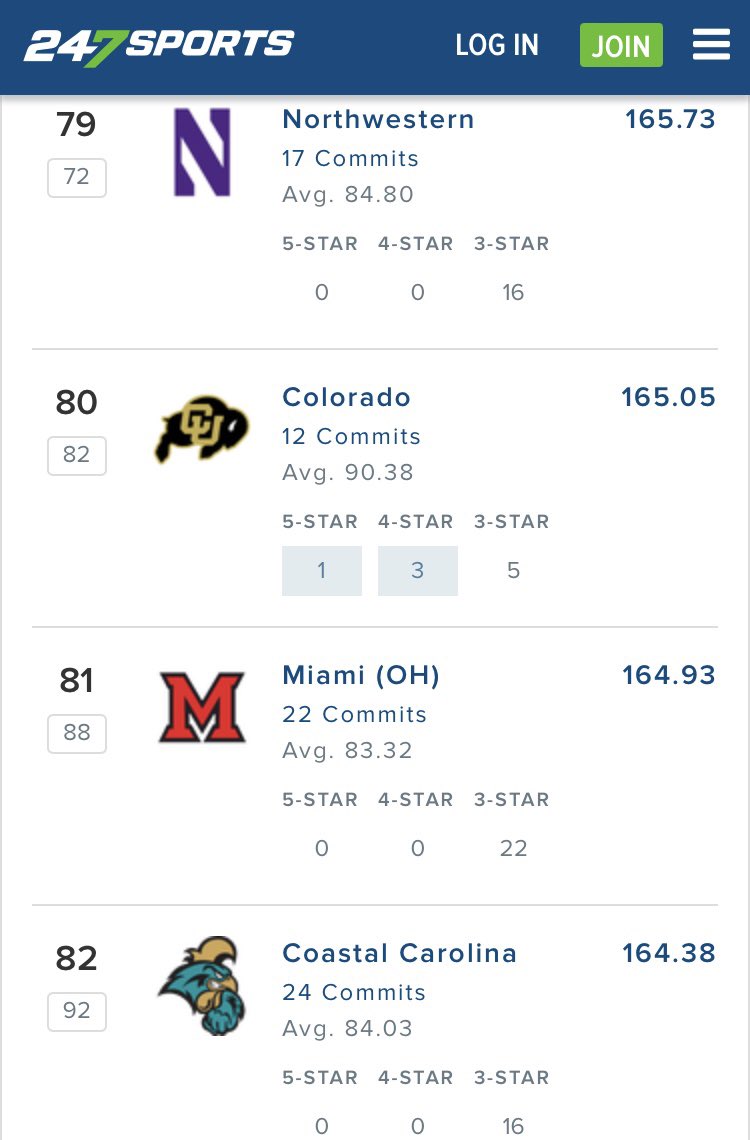Go to 247Sports home via logo
Viewport: 750px width, 1140px height.
[159, 47]
